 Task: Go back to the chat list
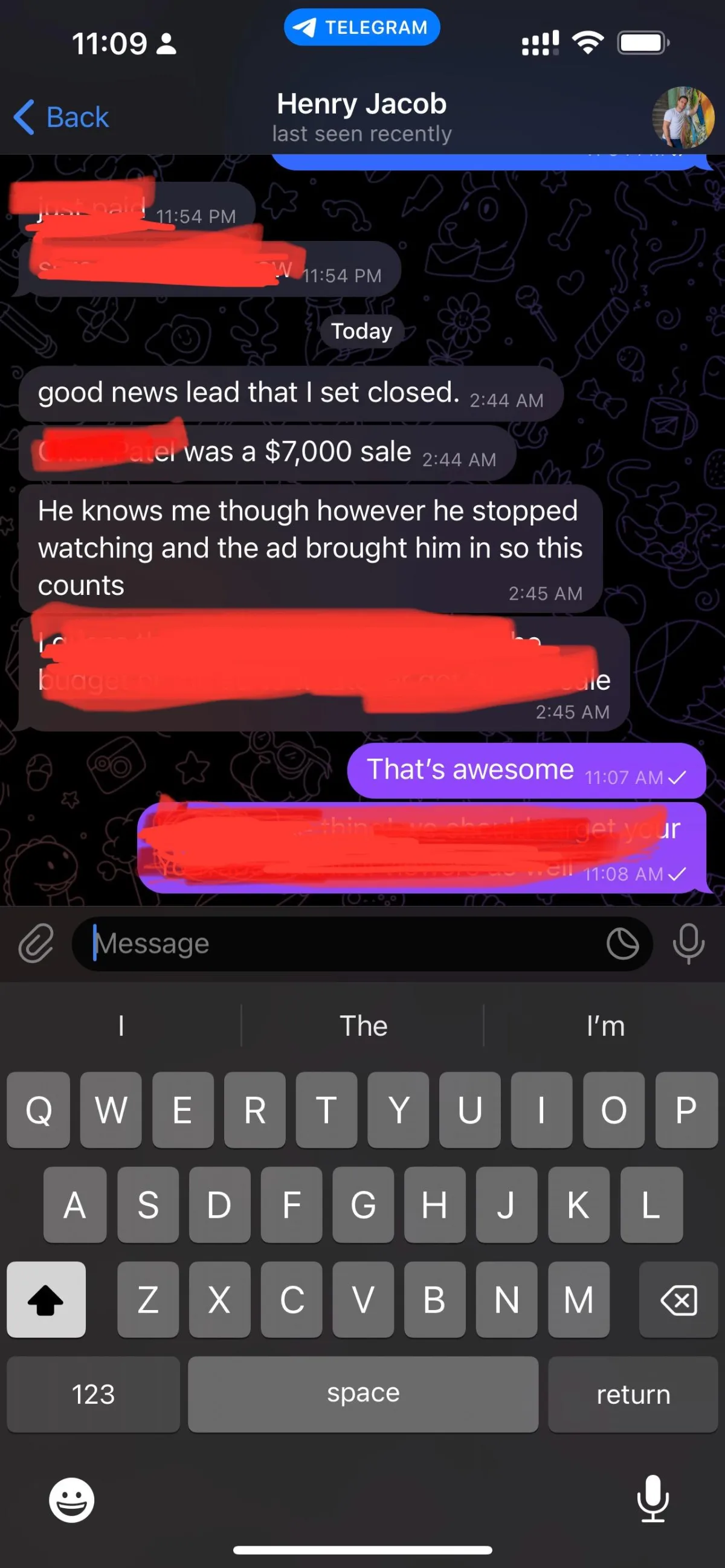(61, 117)
